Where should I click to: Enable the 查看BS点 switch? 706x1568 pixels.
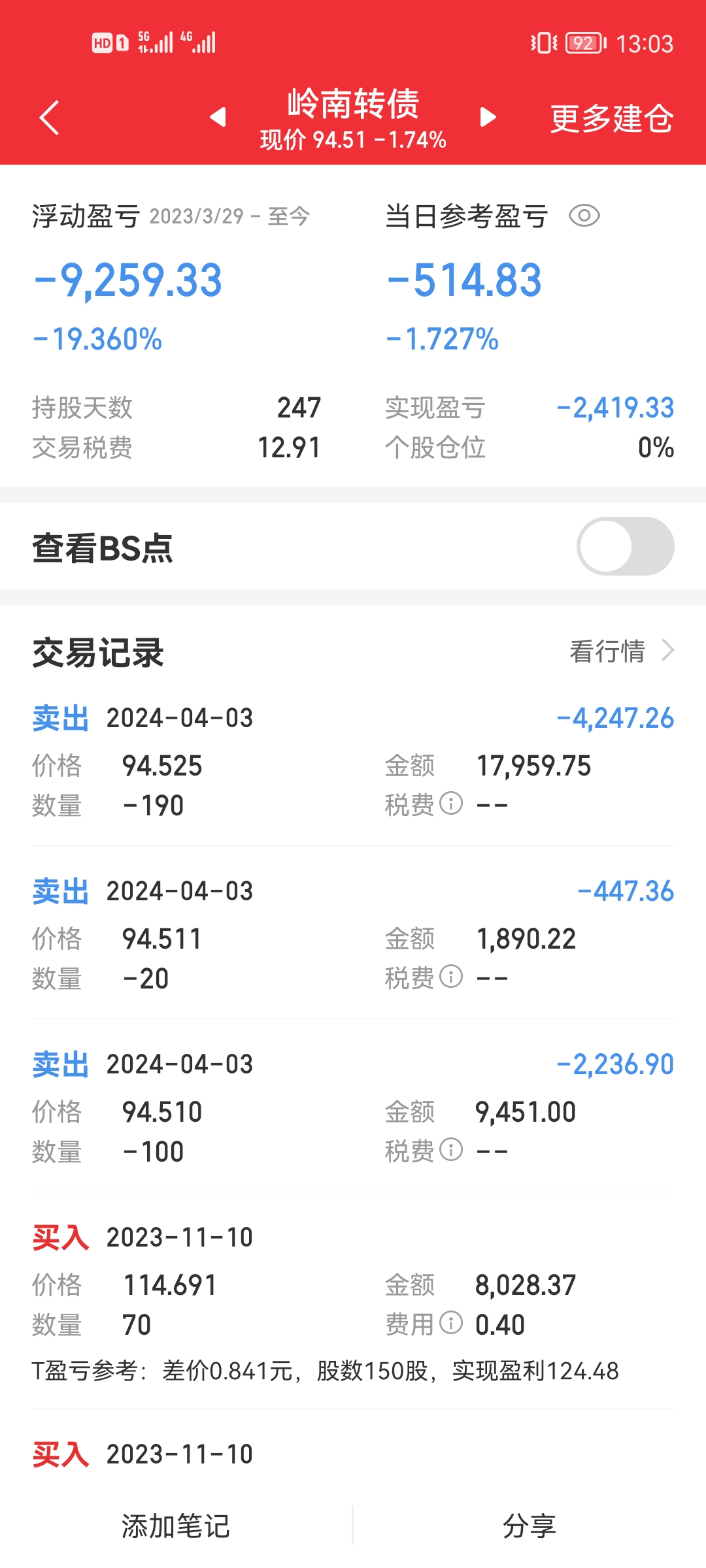[x=625, y=546]
